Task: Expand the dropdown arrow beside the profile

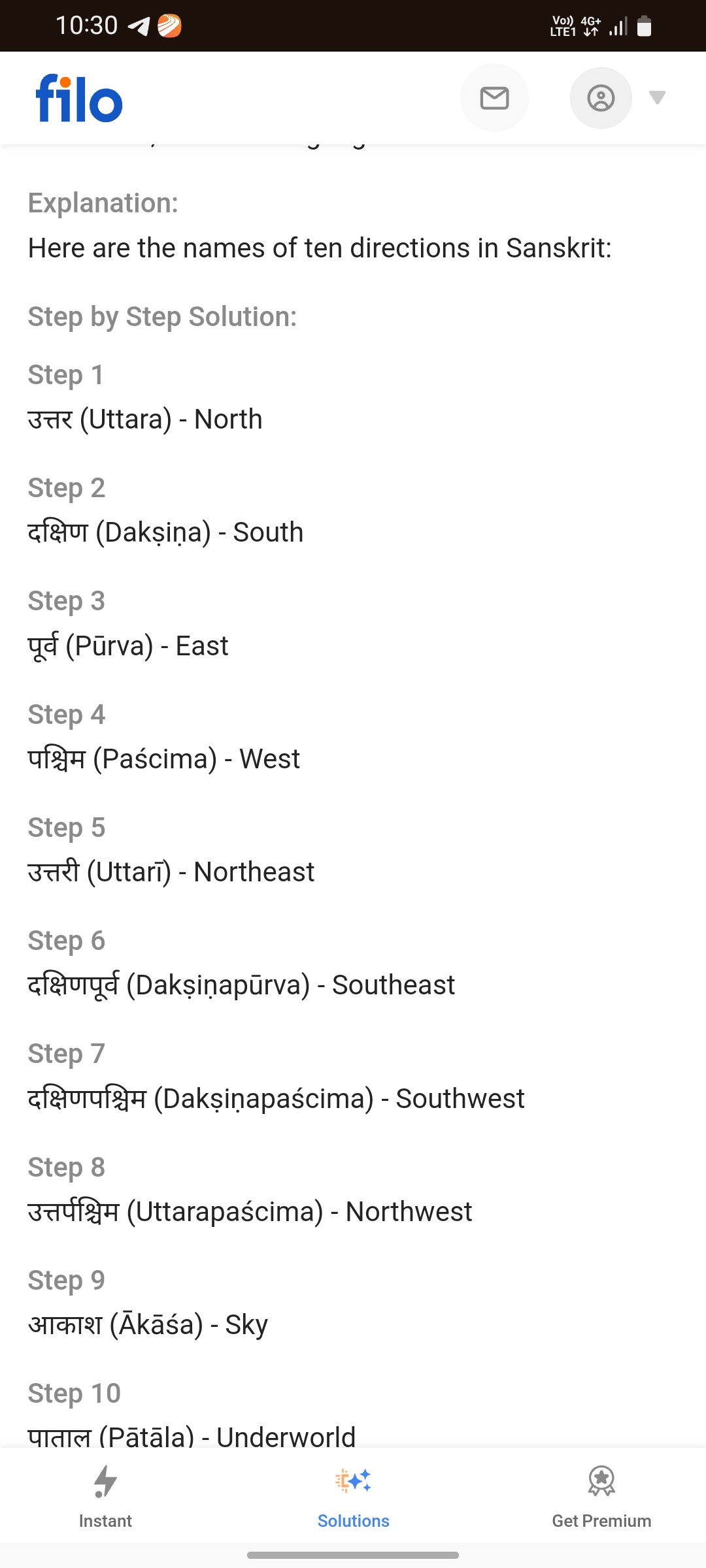Action: (657, 98)
